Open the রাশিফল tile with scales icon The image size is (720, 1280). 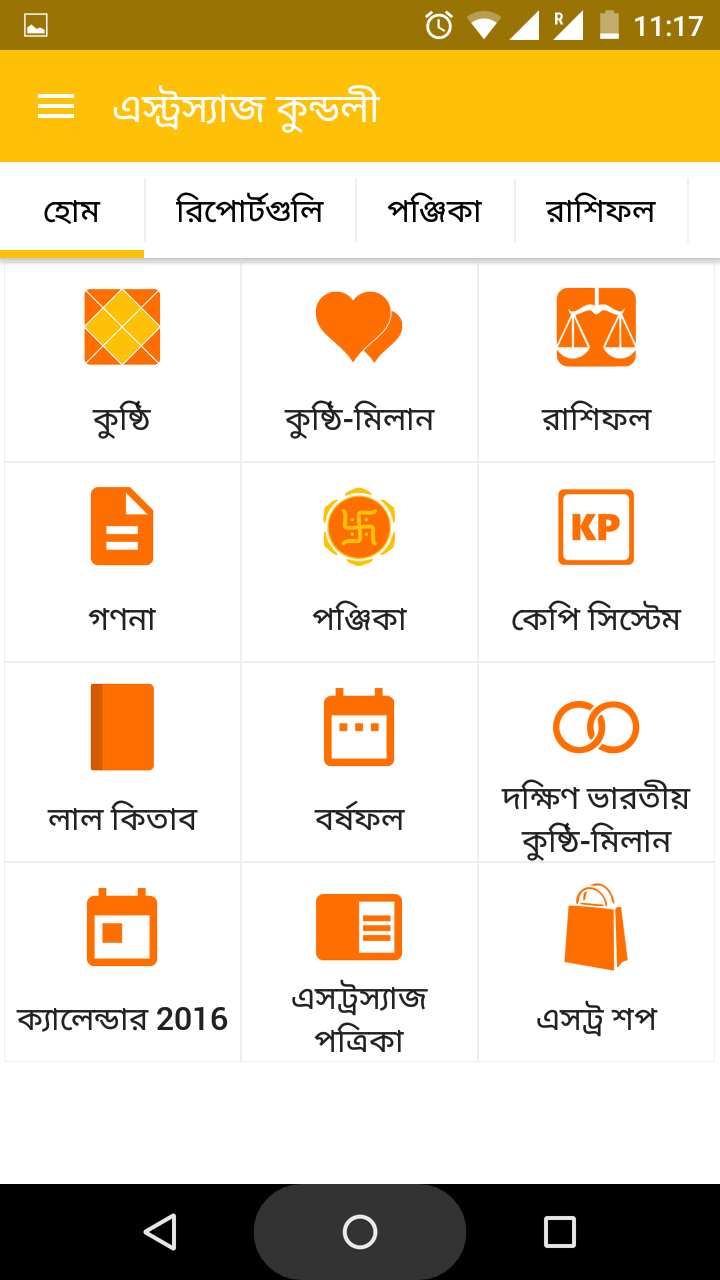(596, 362)
